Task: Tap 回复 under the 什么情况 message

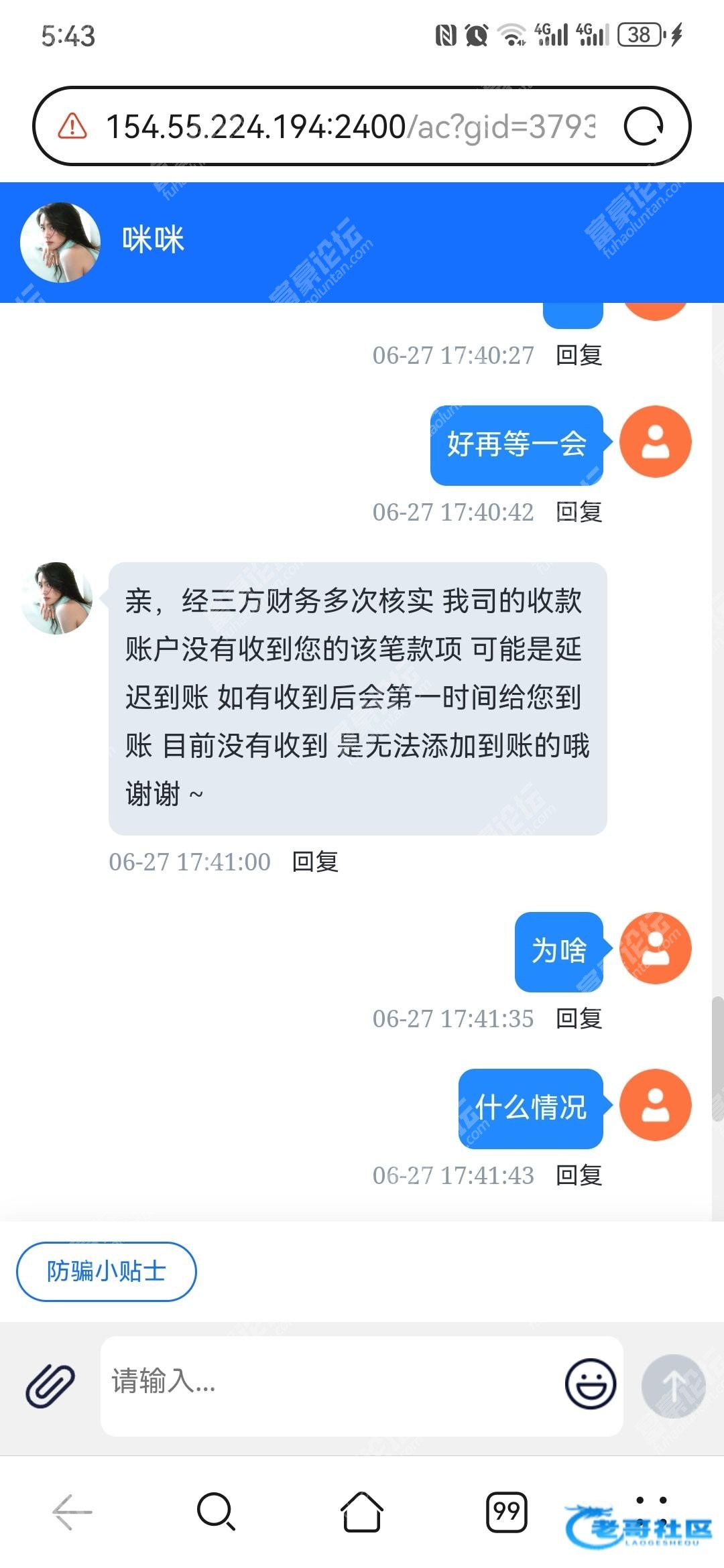Action: (x=579, y=1176)
